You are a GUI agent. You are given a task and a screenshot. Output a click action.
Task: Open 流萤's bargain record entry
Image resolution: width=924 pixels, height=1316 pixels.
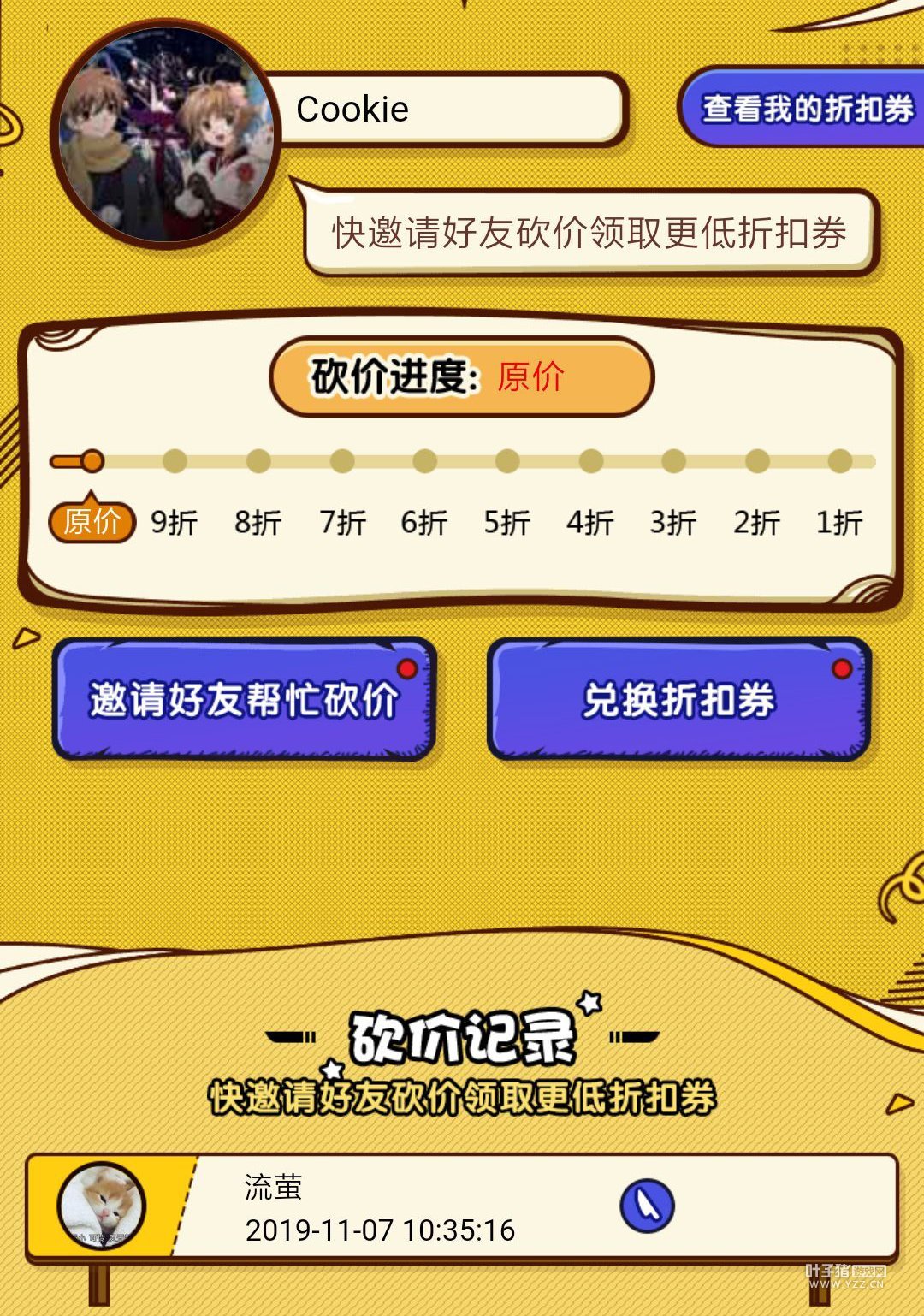point(462,1207)
